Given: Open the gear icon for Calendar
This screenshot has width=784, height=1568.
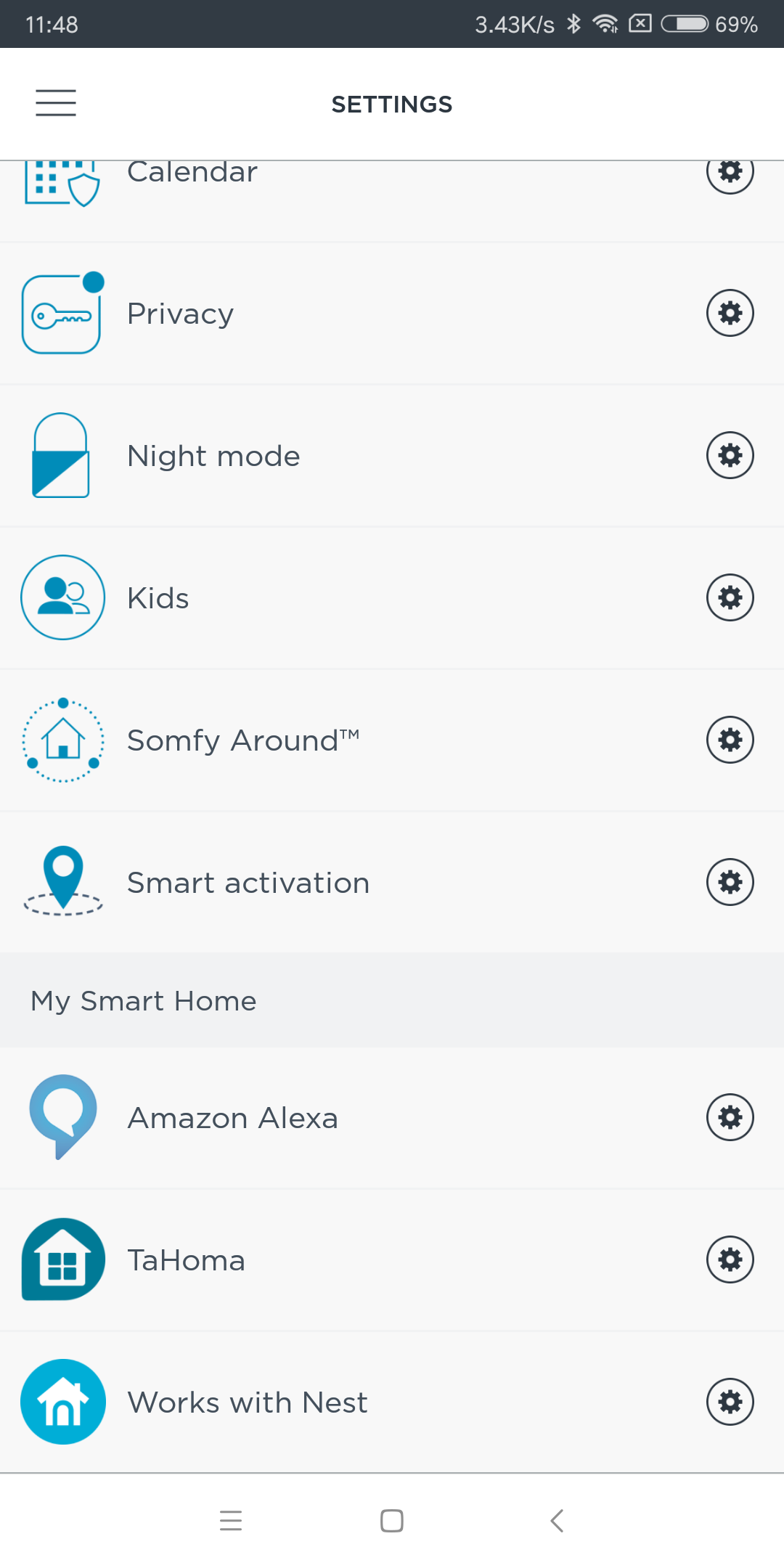Looking at the screenshot, I should 730,174.
